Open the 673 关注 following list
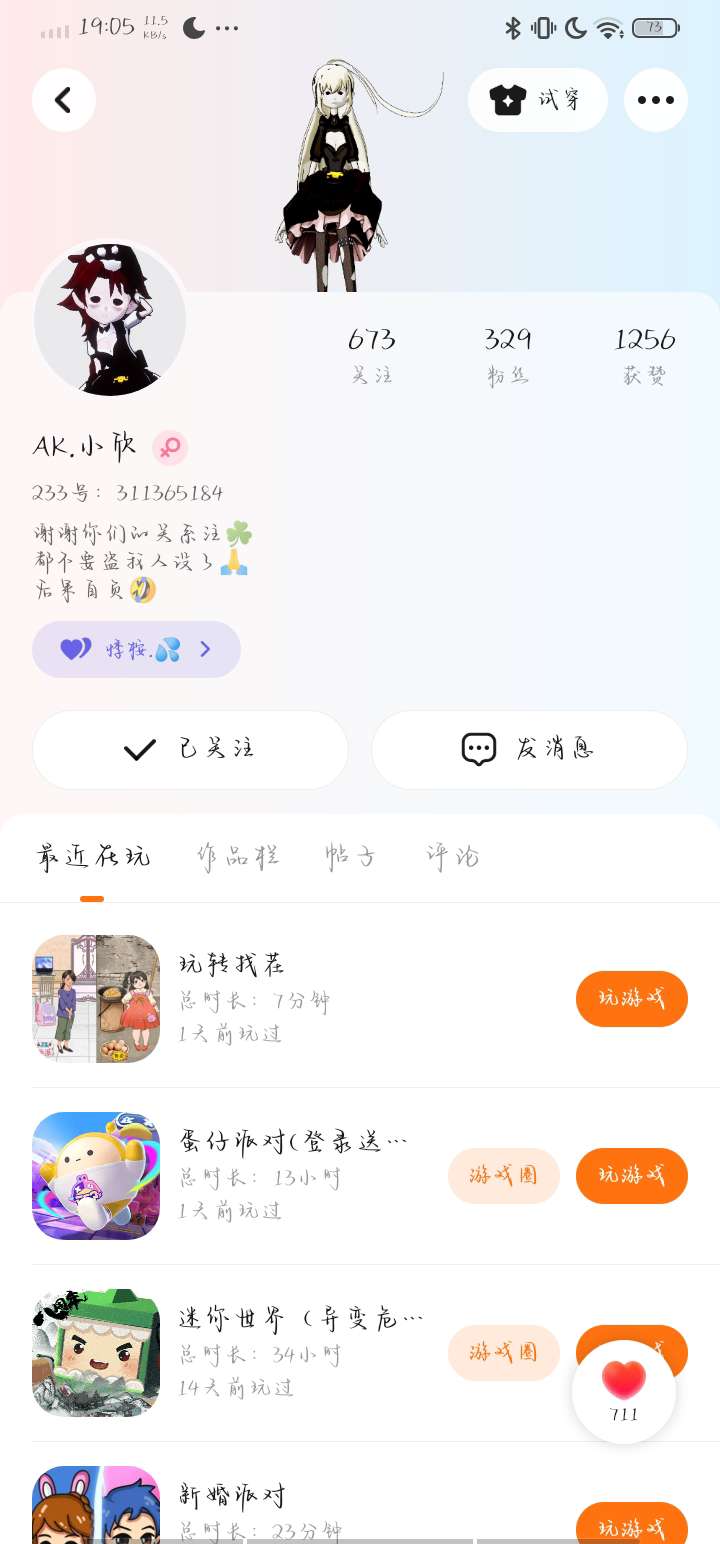 coord(371,355)
